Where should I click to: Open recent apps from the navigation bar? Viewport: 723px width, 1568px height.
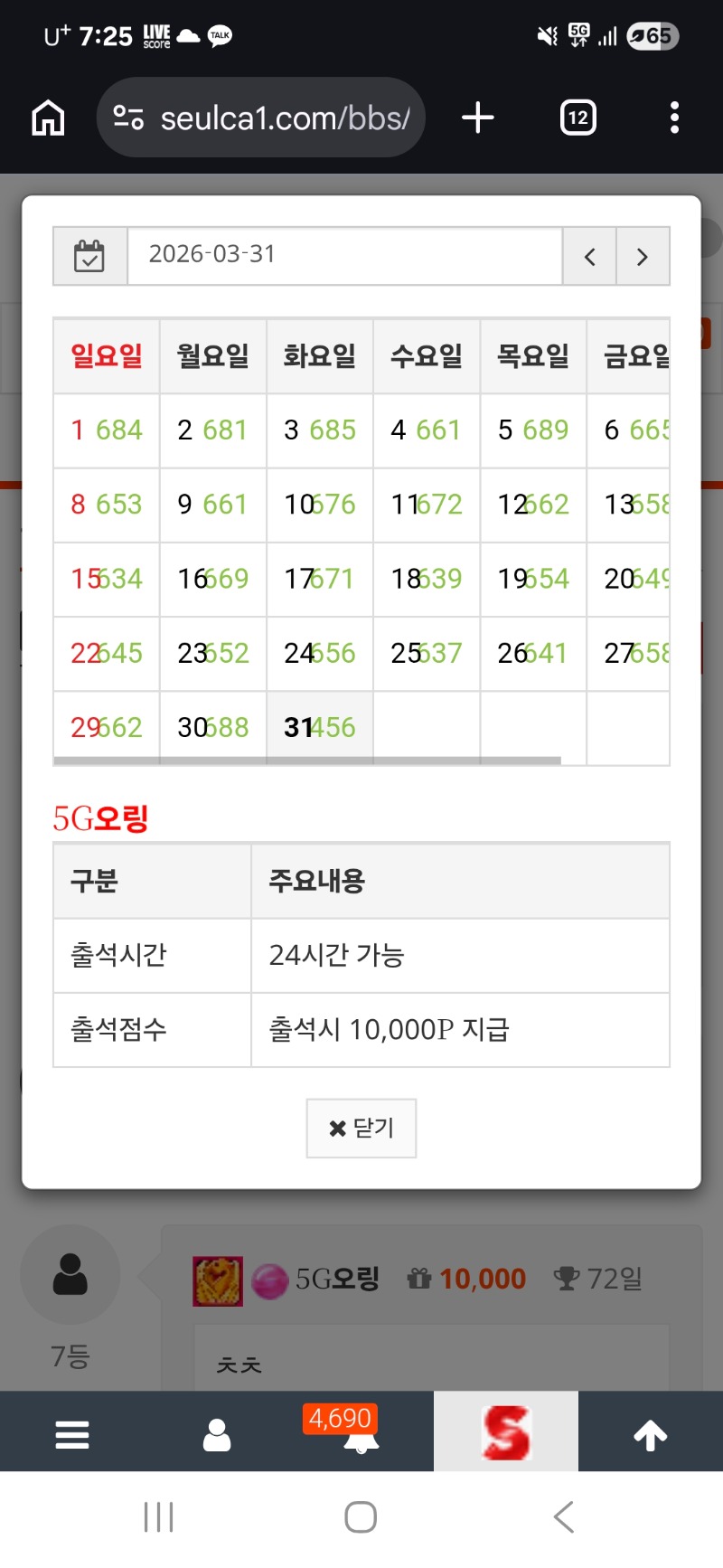(x=159, y=1516)
